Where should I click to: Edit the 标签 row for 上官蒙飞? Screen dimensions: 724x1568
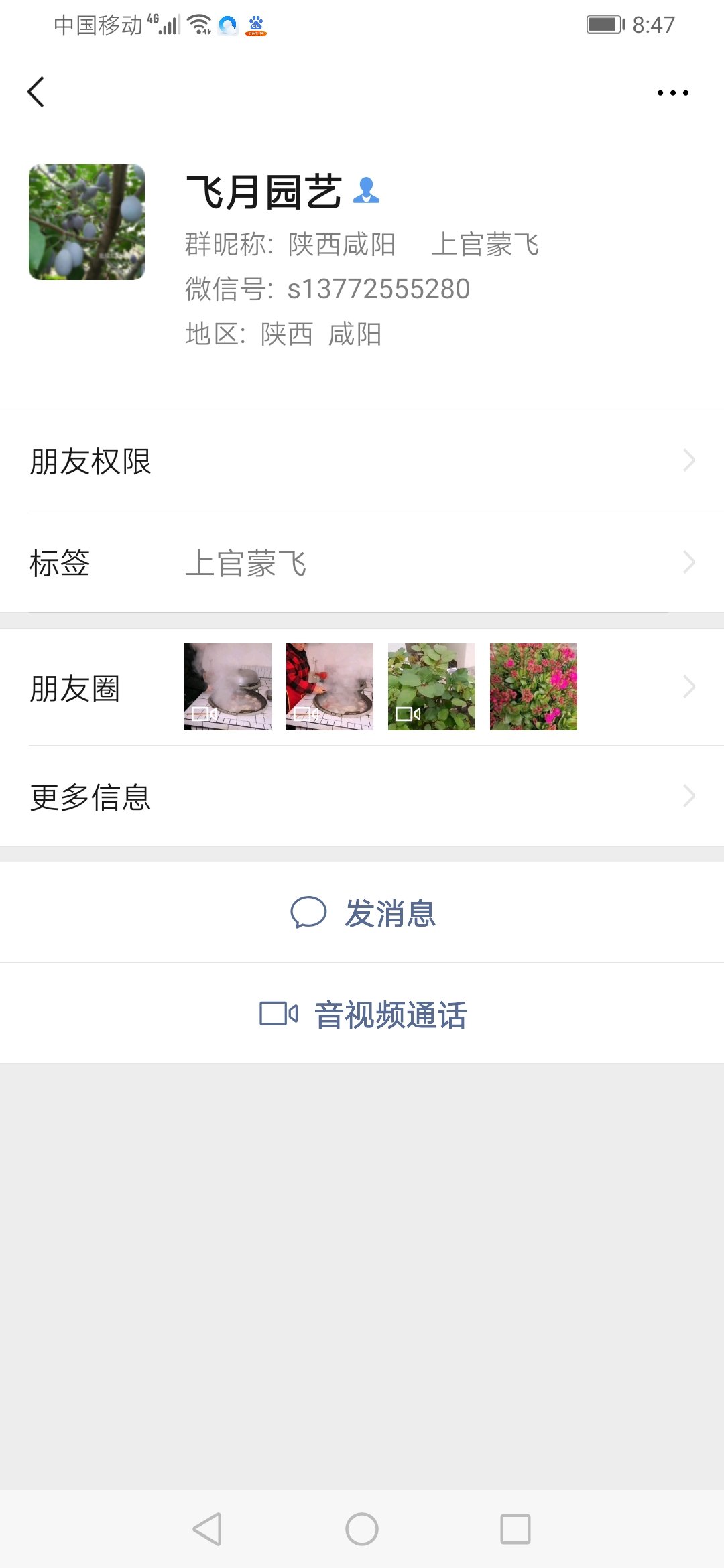point(362,563)
